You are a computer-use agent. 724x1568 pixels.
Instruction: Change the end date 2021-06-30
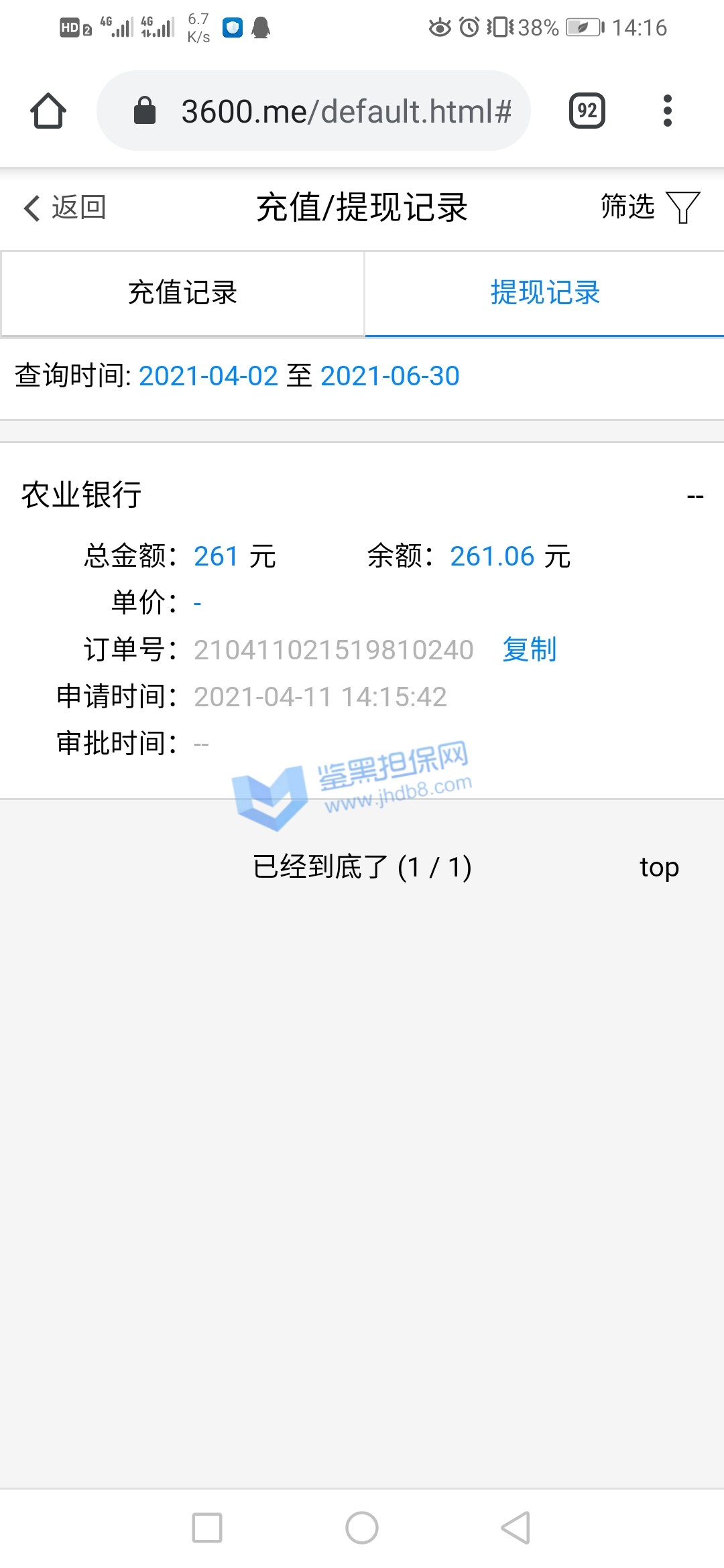[x=389, y=376]
